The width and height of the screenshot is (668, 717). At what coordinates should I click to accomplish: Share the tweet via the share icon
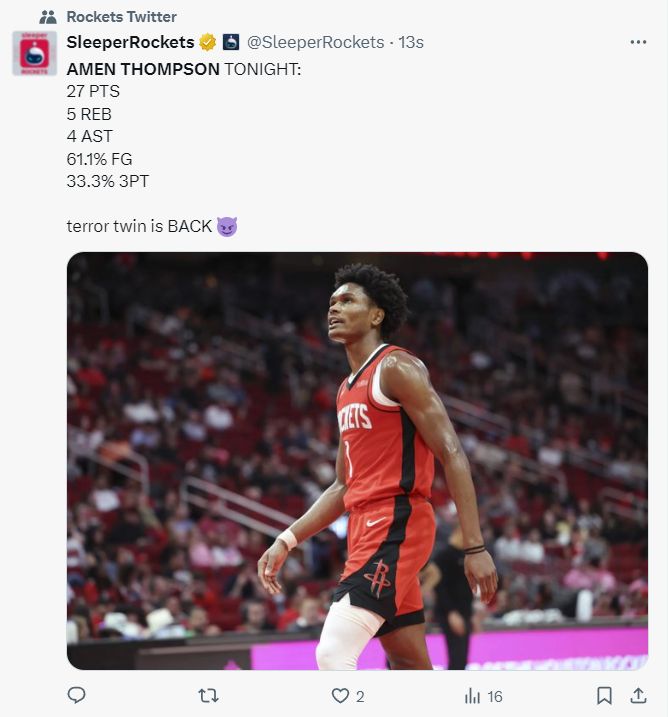(637, 695)
